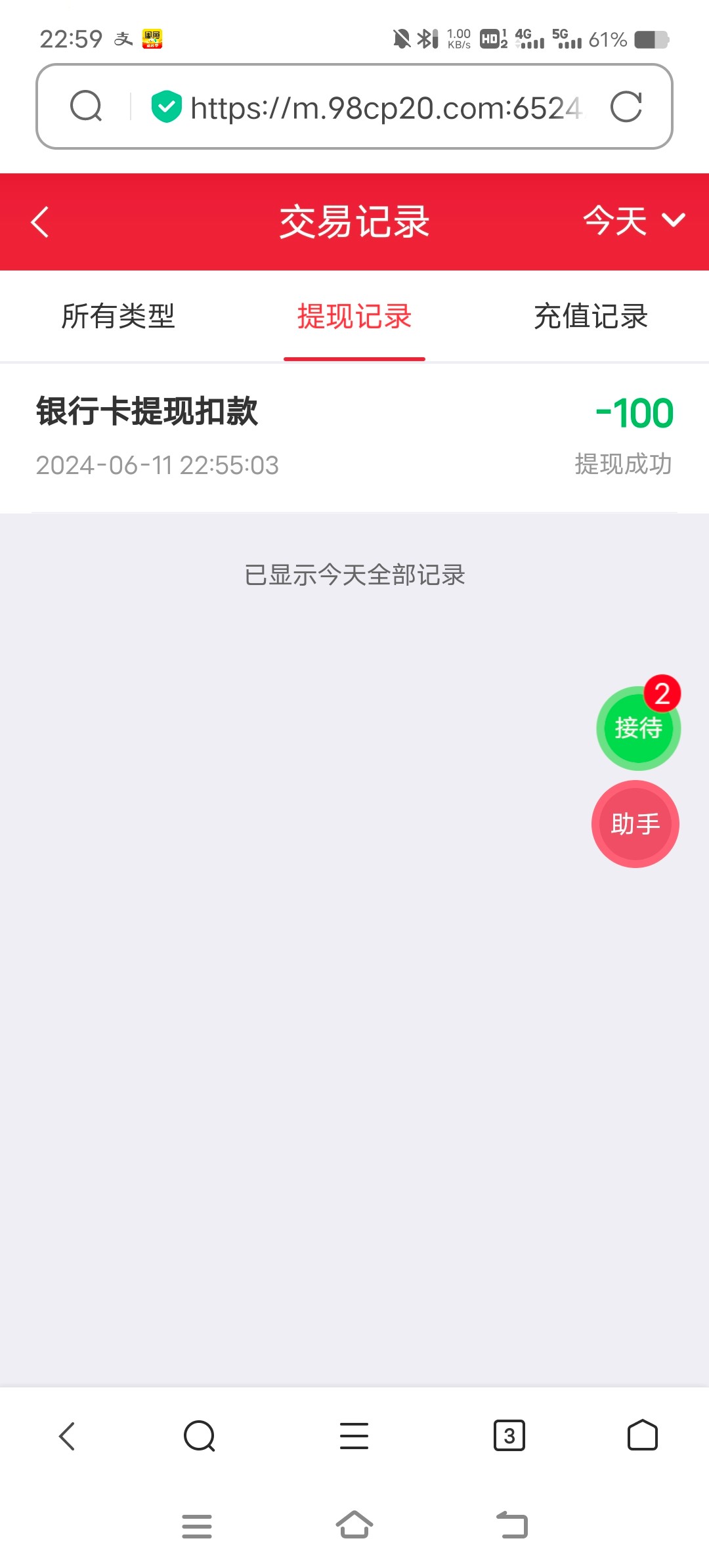The image size is (709, 1568).
Task: Select the 提现记录 tab
Action: [x=354, y=316]
